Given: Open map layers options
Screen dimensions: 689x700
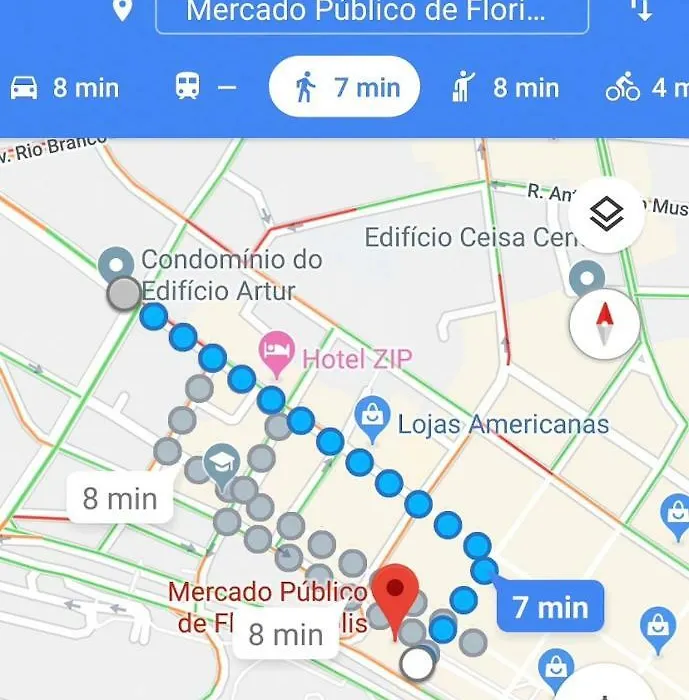Looking at the screenshot, I should click(605, 214).
